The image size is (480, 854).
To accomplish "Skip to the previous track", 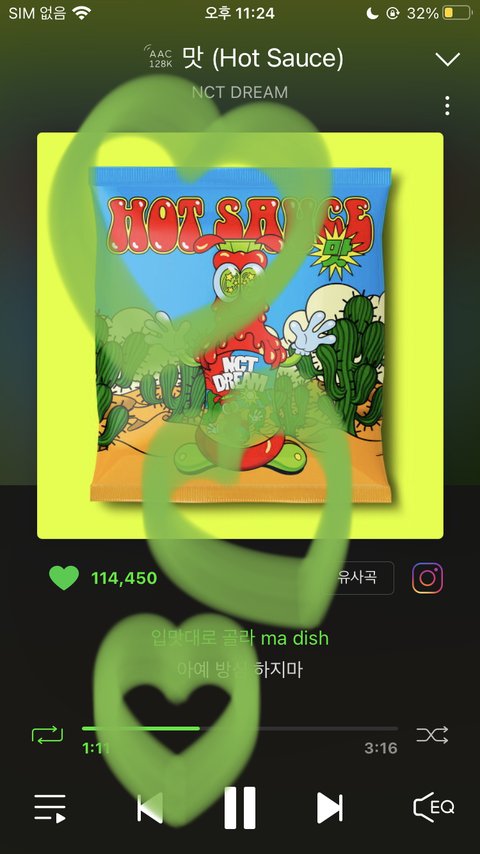I will point(150,808).
